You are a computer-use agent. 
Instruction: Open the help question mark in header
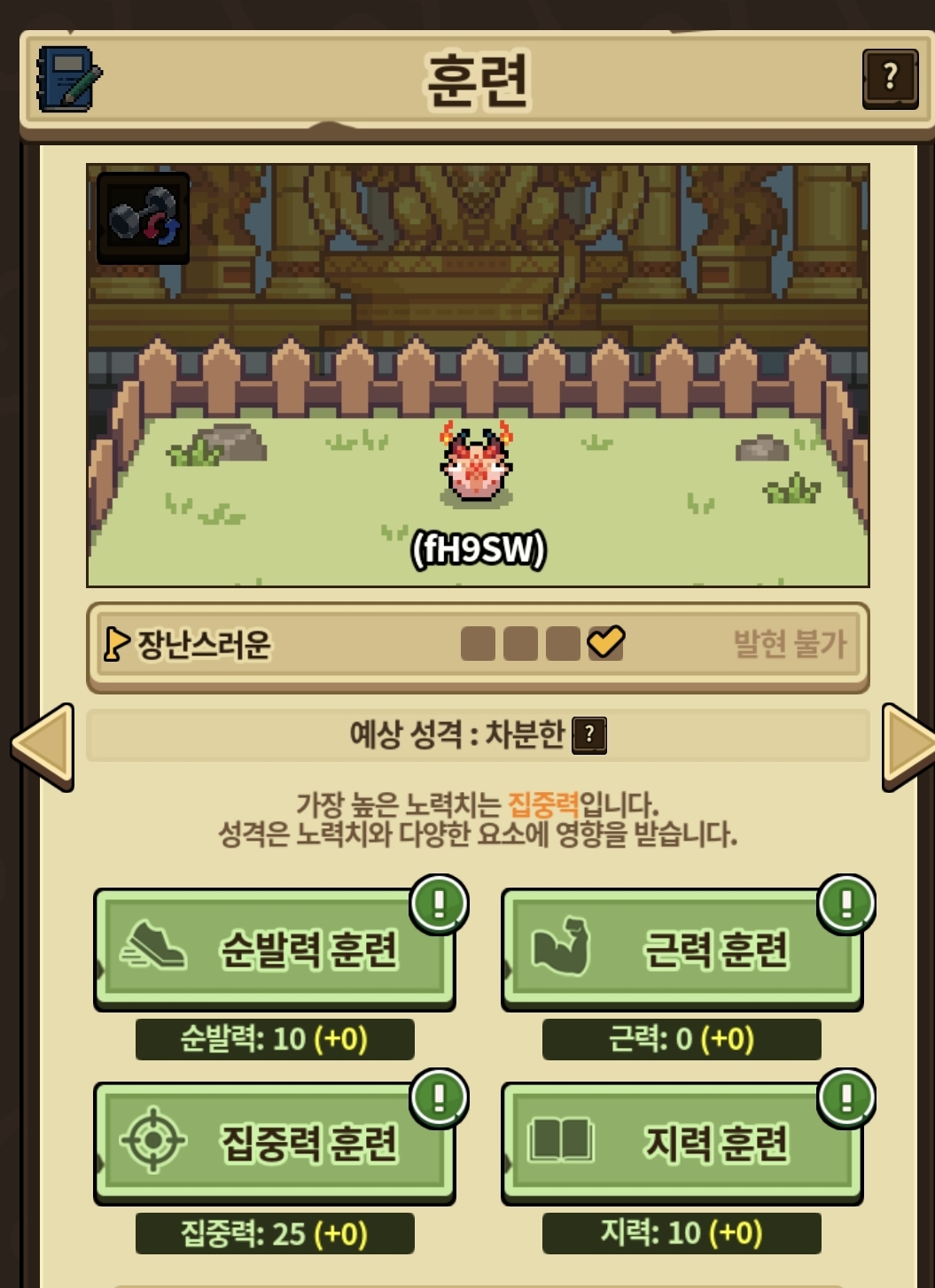tap(890, 79)
